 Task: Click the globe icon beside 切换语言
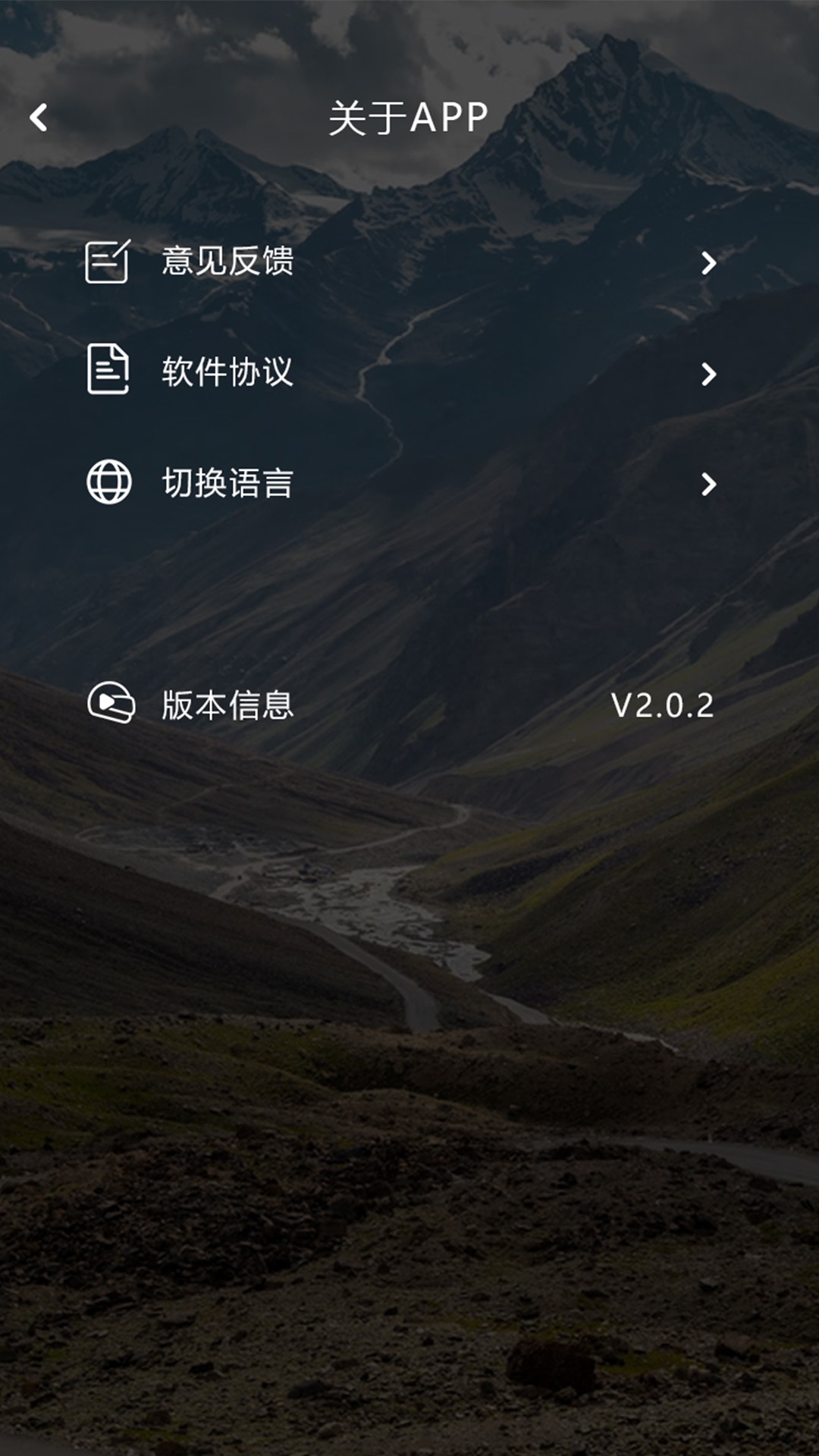[x=108, y=482]
